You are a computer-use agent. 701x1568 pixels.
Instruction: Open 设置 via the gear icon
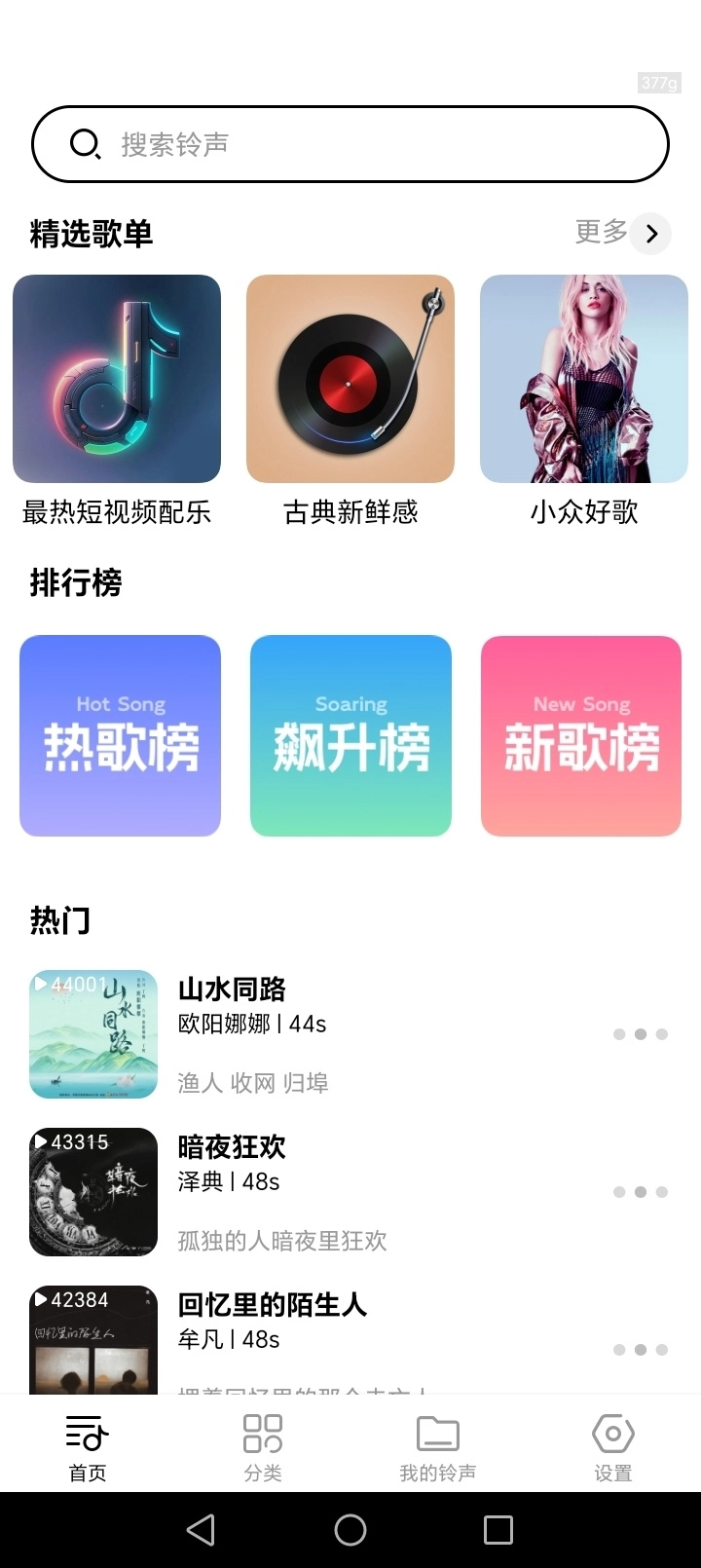[x=611, y=1441]
